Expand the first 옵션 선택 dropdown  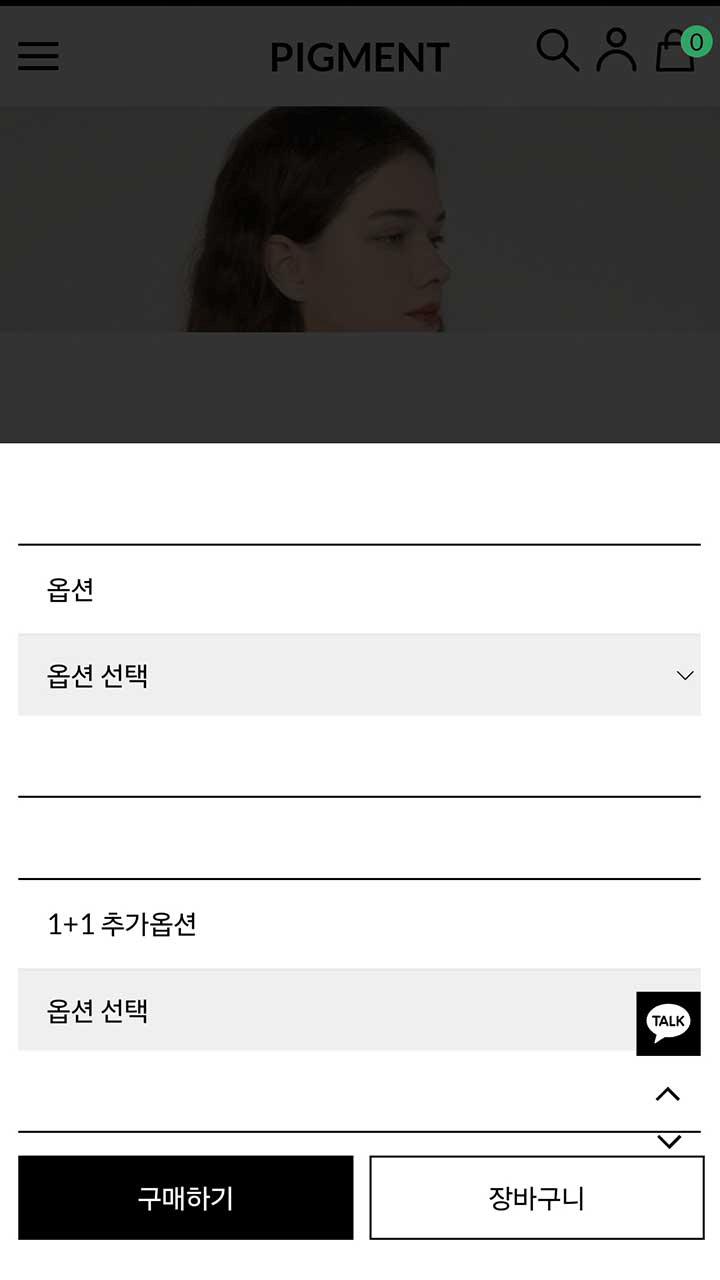coord(359,675)
